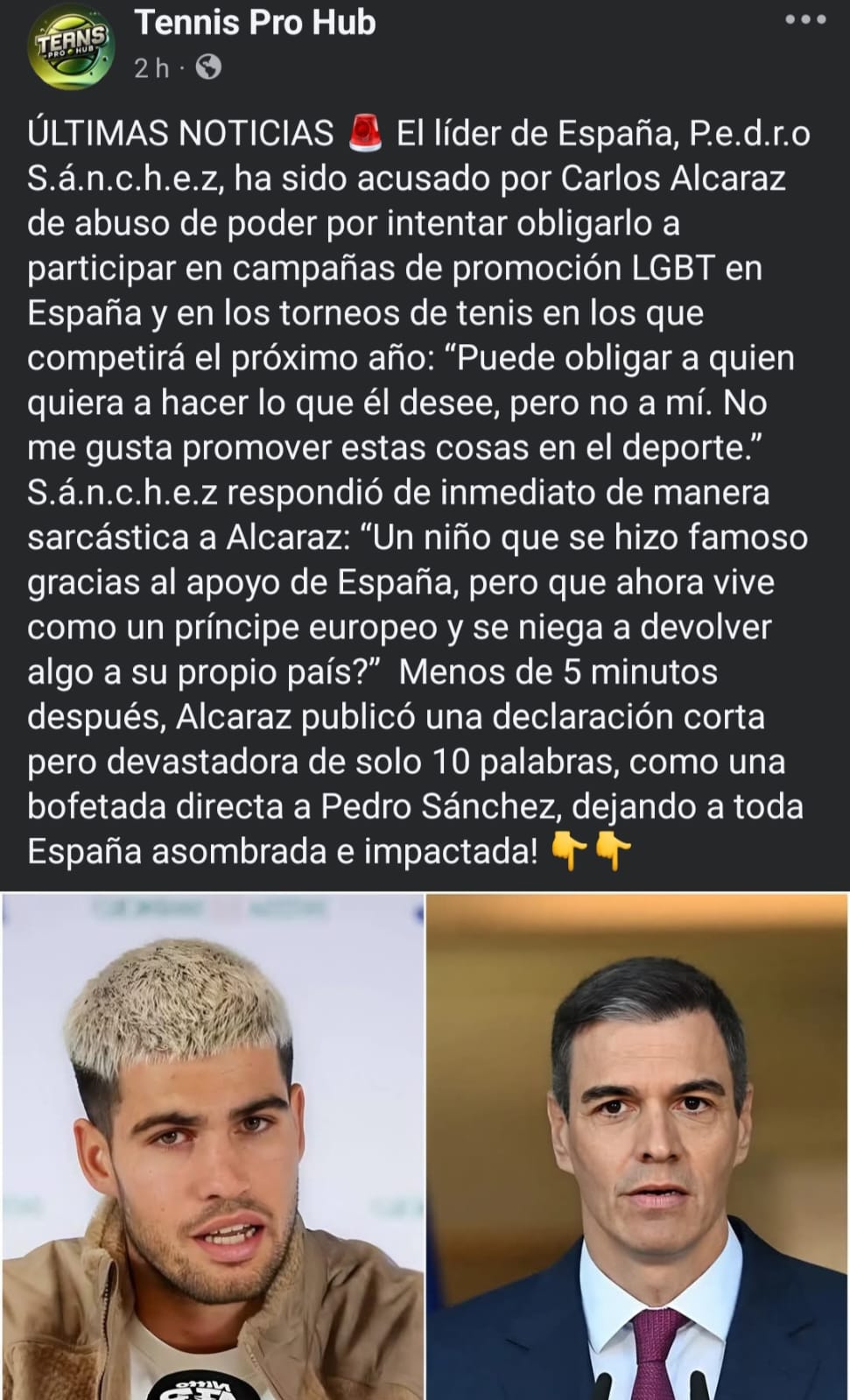Image resolution: width=850 pixels, height=1400 pixels.
Task: Visit the Tennis Pro Hub page name
Action: point(255,23)
